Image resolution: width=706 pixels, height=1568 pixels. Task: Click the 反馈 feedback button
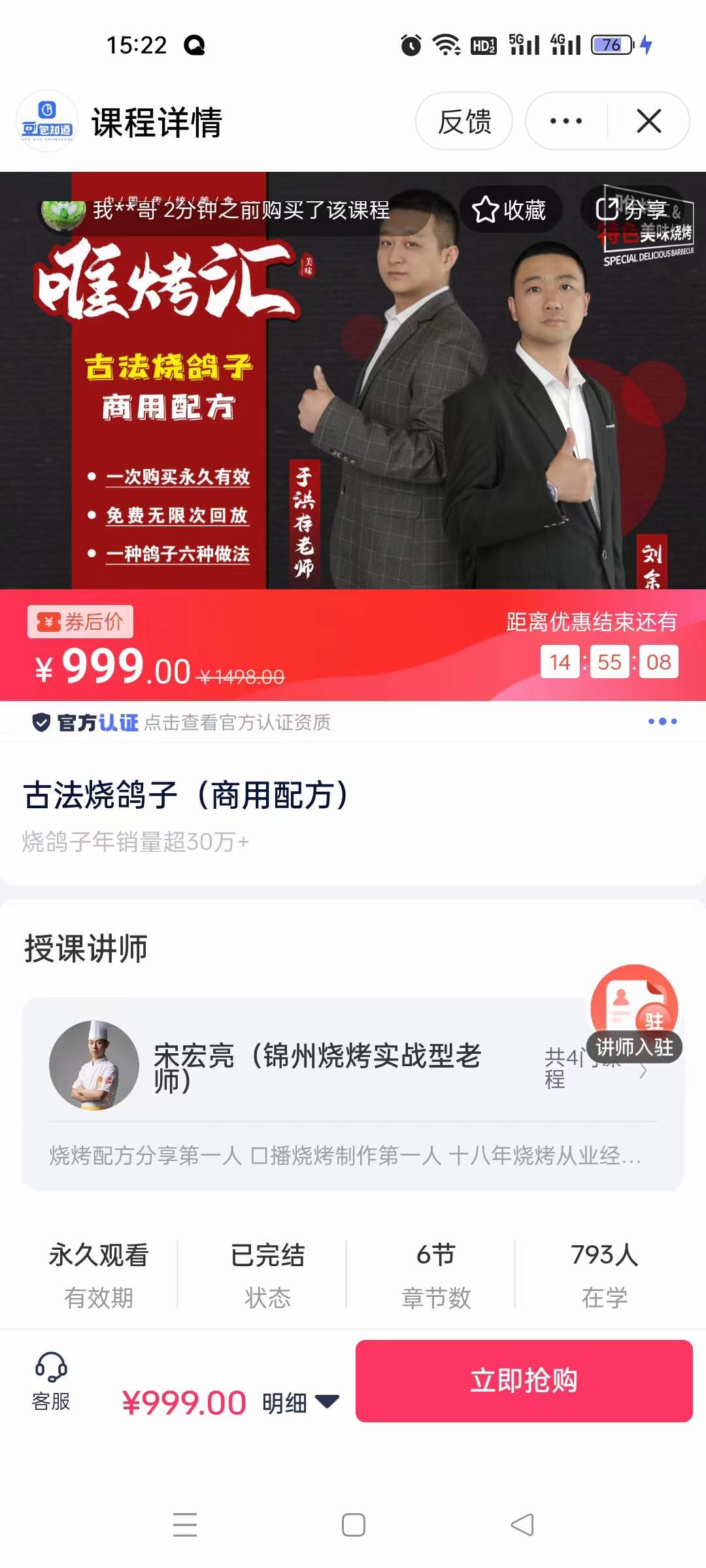coord(464,121)
